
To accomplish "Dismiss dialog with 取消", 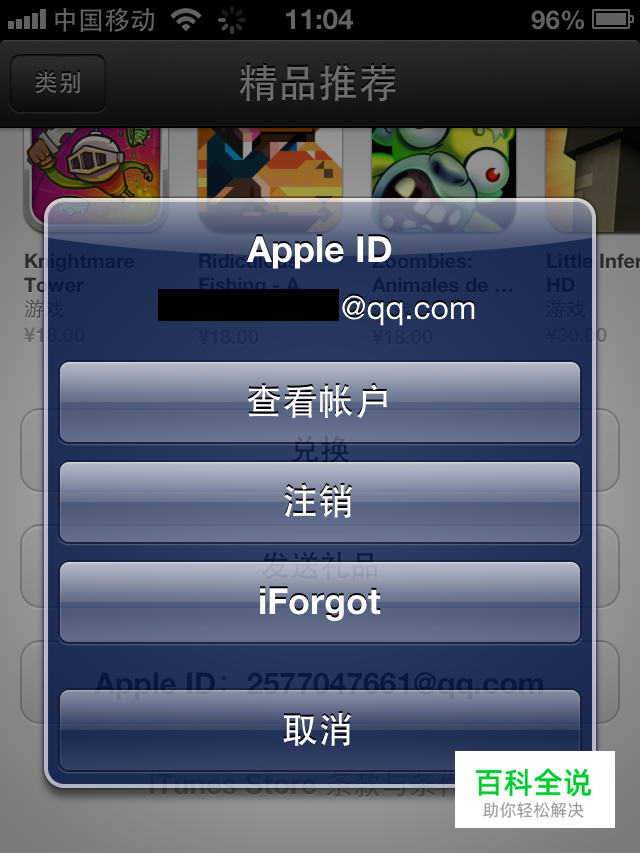I will coord(320,730).
